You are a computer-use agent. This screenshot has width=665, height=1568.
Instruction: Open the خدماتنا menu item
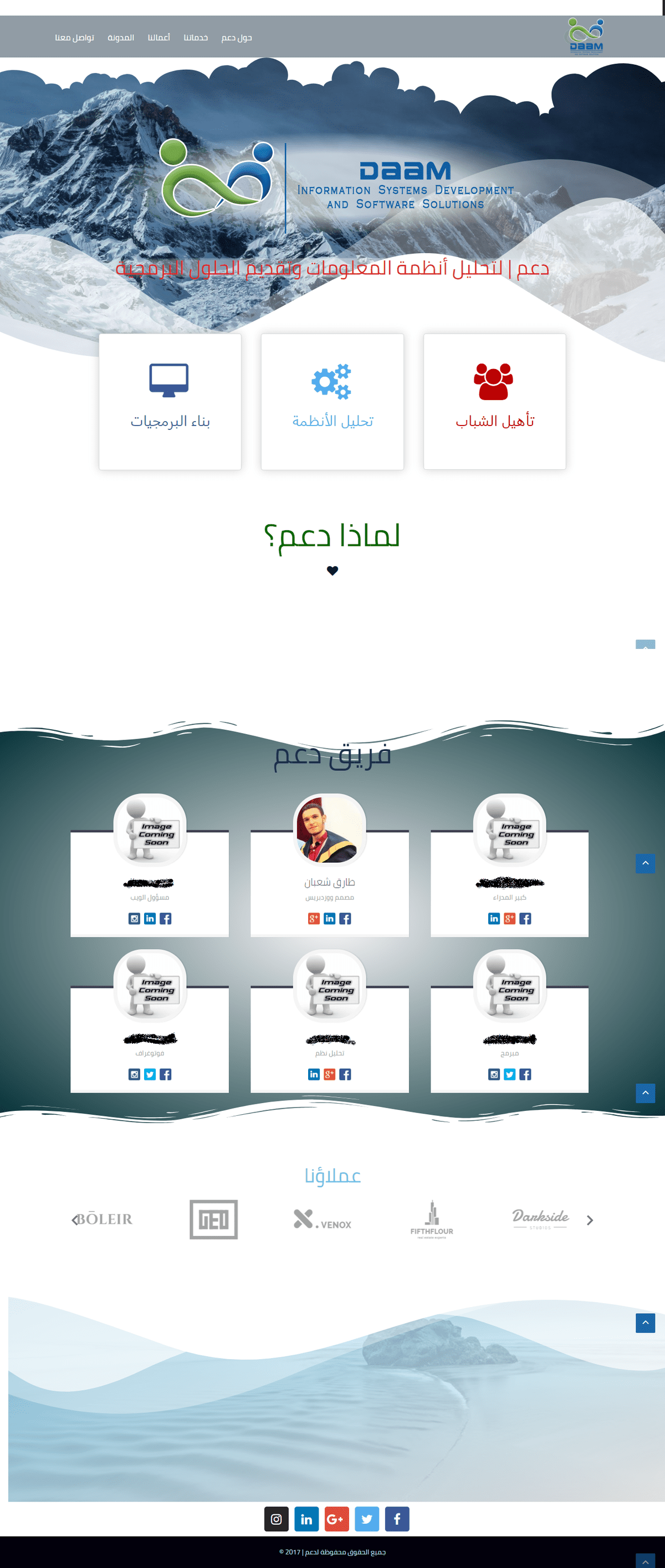[x=196, y=38]
